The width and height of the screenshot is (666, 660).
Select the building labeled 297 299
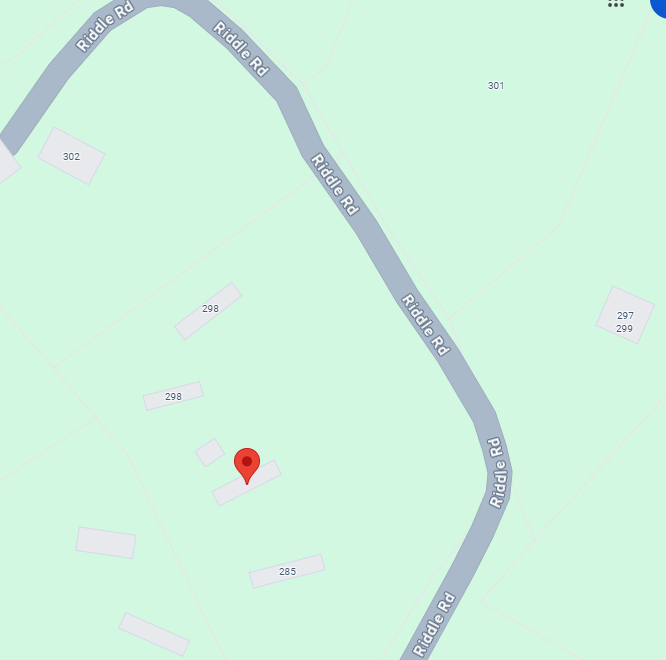[625, 316]
